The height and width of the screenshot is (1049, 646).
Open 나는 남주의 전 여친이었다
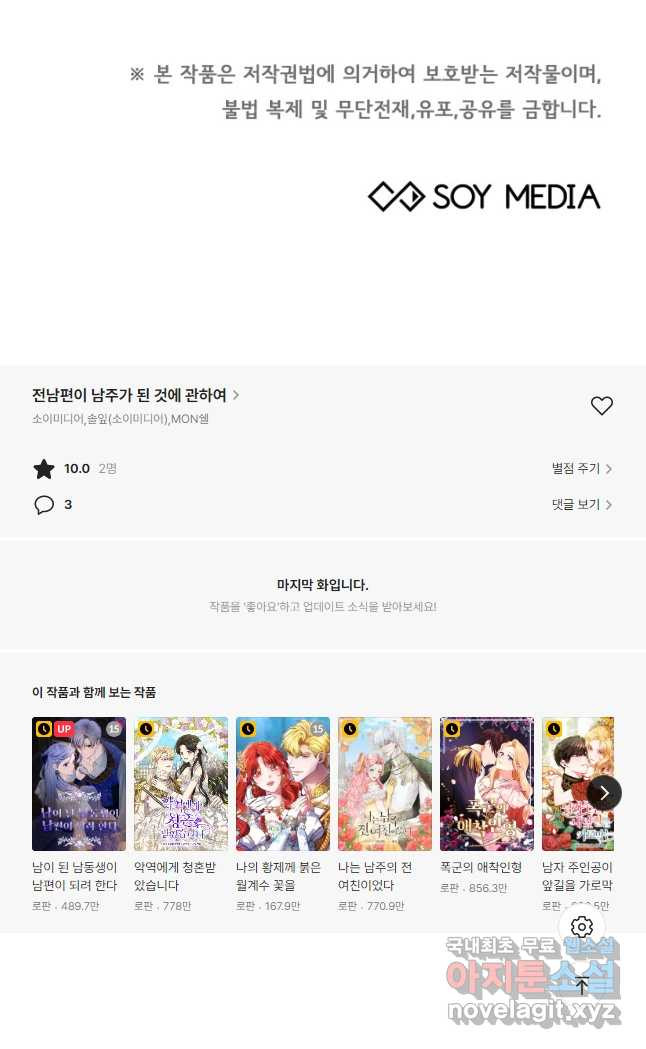[x=385, y=784]
